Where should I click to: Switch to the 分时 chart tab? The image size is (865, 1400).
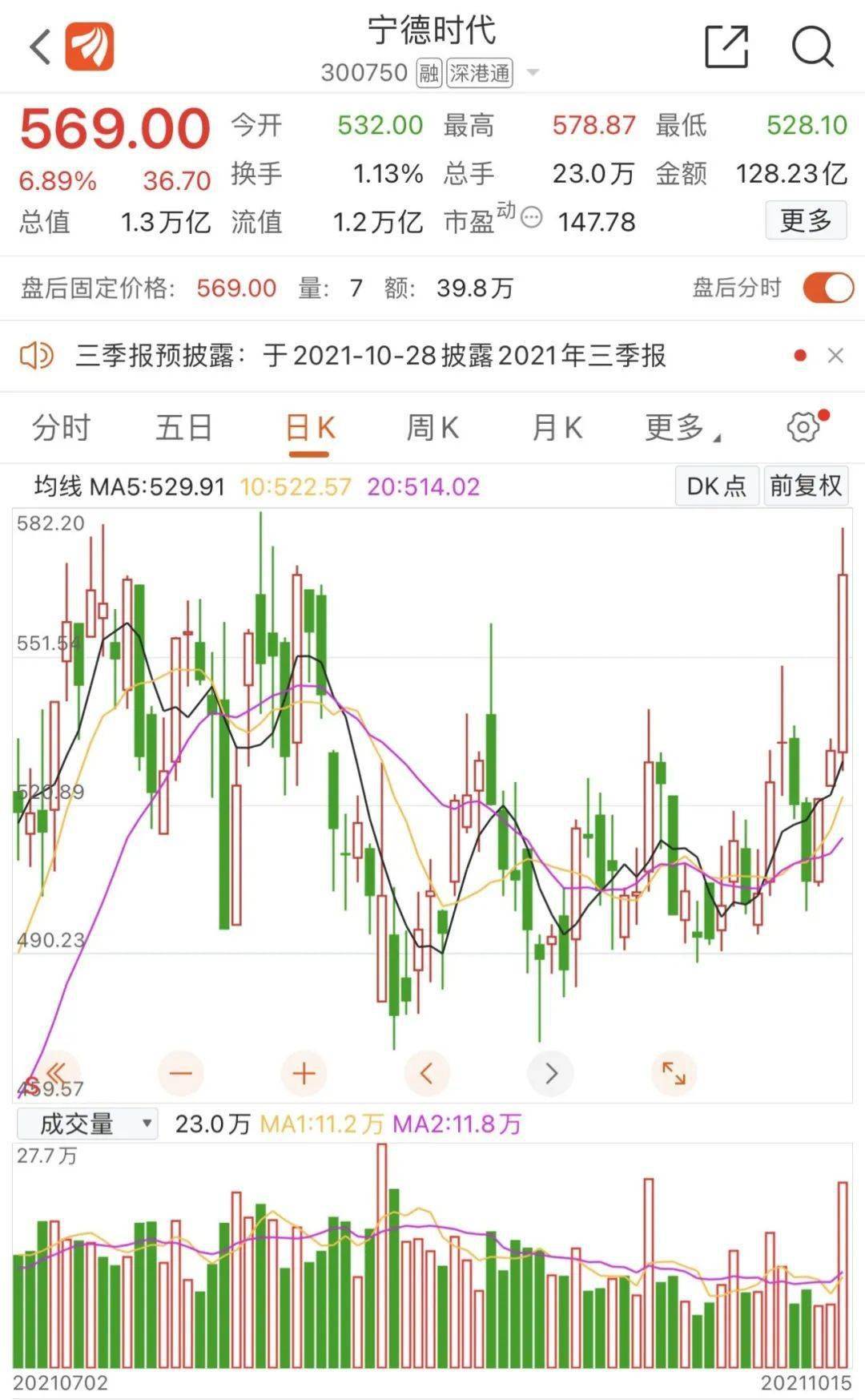(x=61, y=427)
